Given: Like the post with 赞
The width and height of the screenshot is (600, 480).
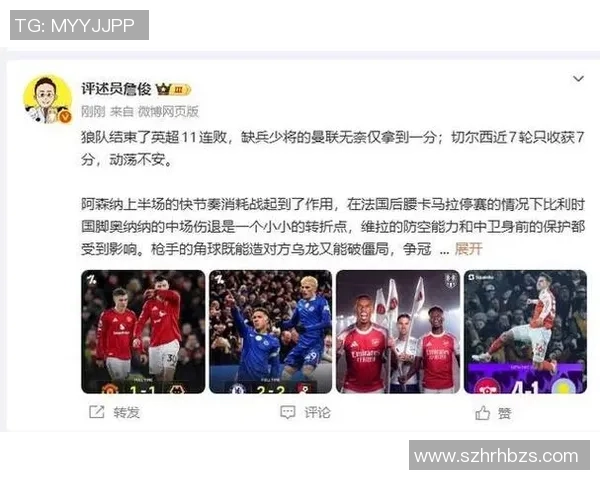Looking at the screenshot, I should [494, 412].
